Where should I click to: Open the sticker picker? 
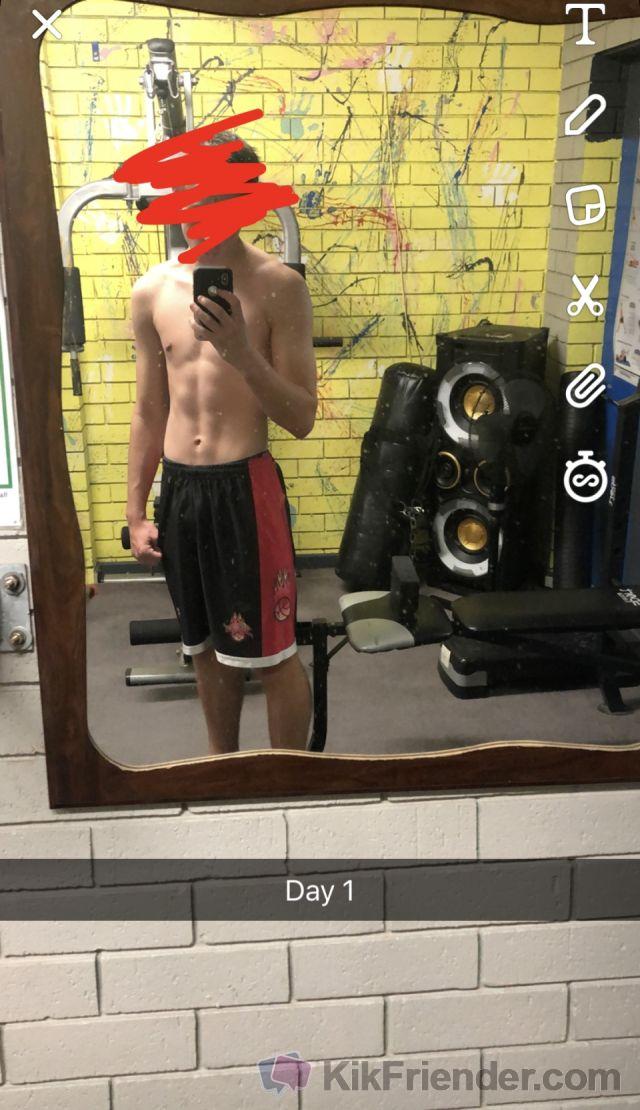point(584,205)
